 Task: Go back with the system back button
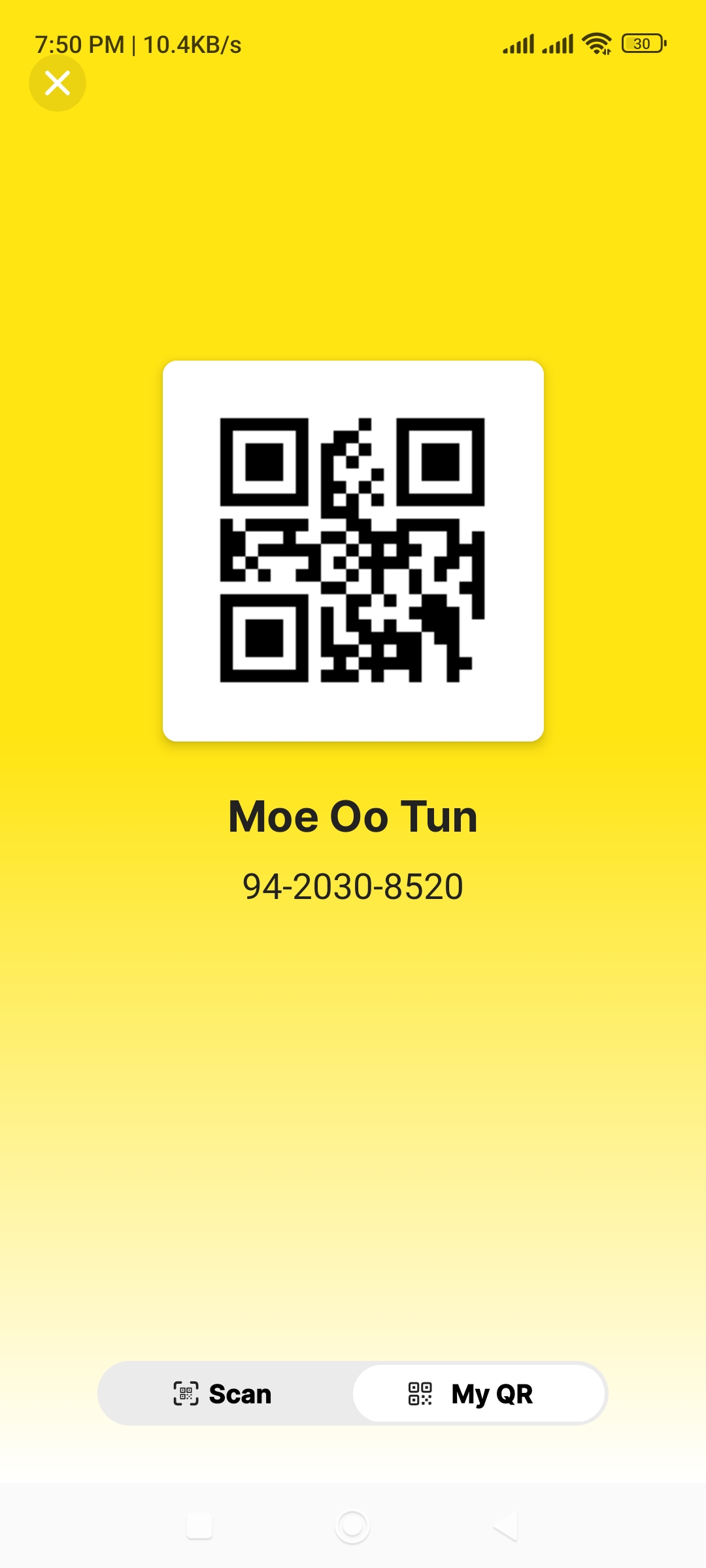click(505, 1526)
